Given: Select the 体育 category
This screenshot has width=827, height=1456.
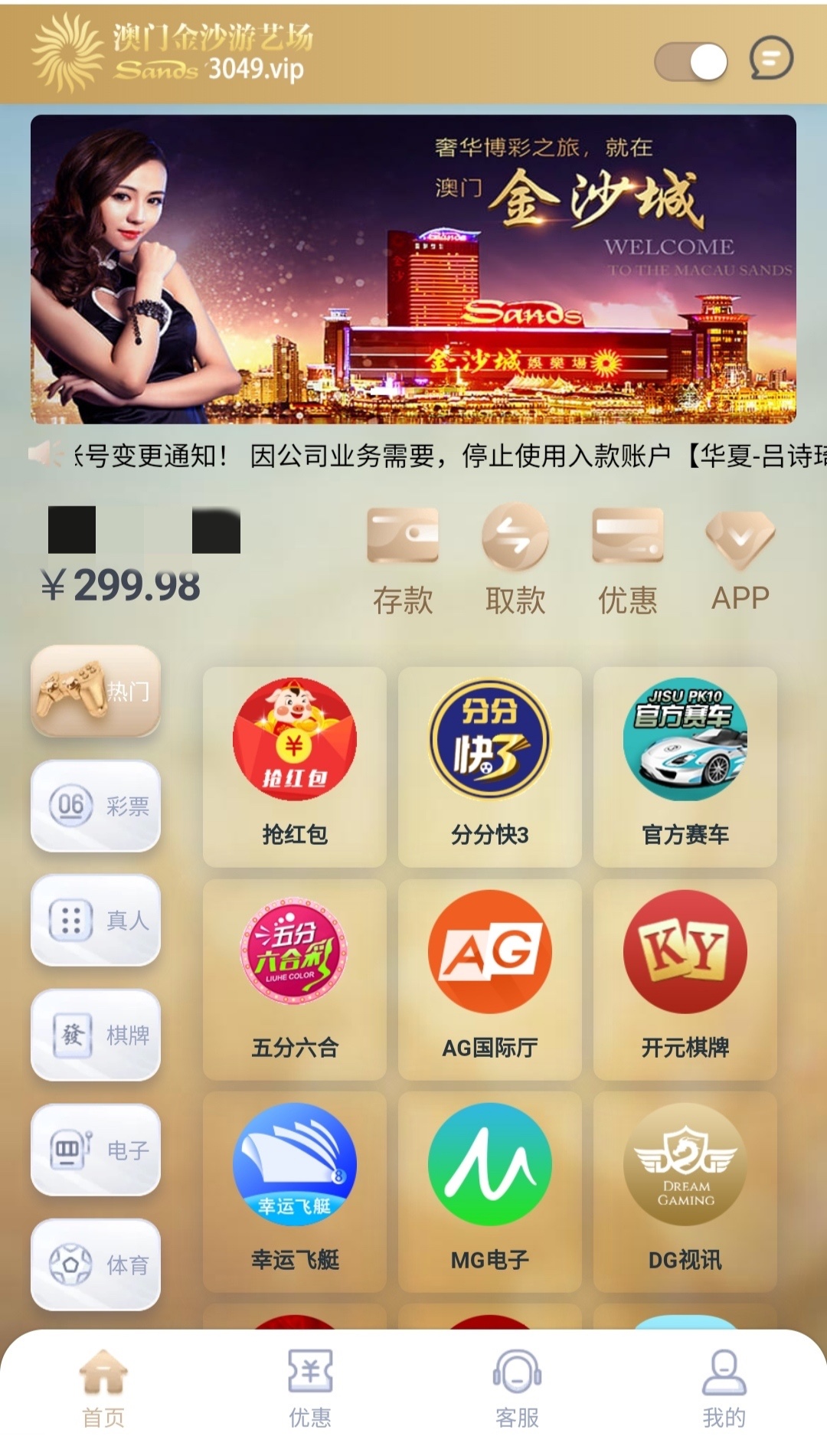Looking at the screenshot, I should [x=96, y=1265].
